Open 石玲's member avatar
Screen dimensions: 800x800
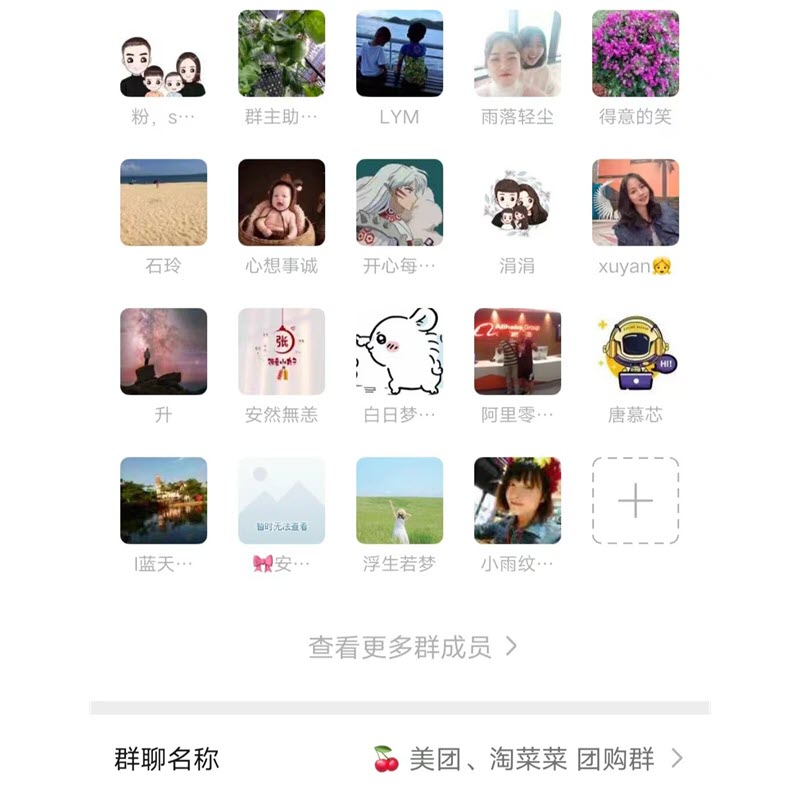tap(163, 203)
